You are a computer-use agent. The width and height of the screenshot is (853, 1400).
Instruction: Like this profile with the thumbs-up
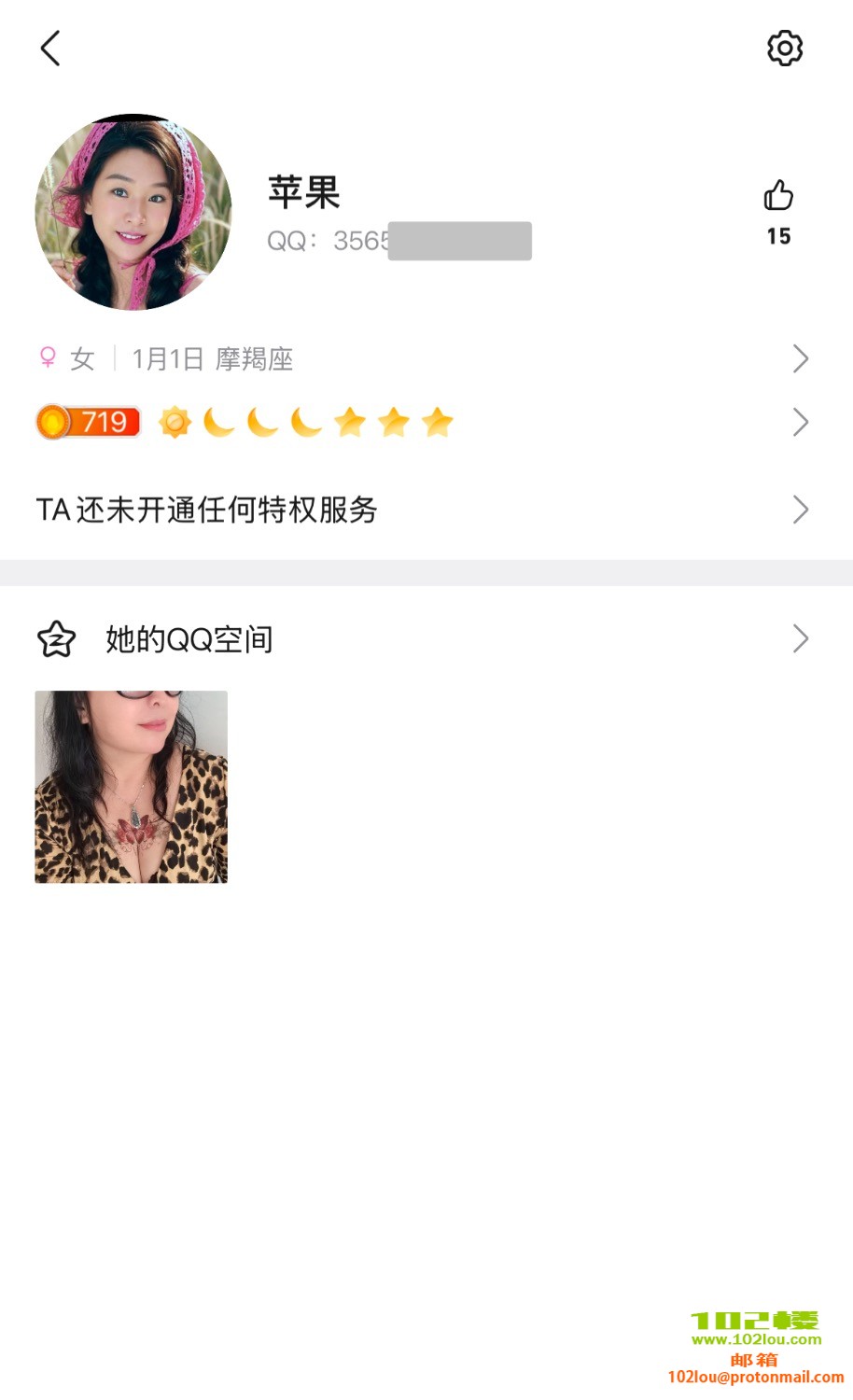click(778, 196)
